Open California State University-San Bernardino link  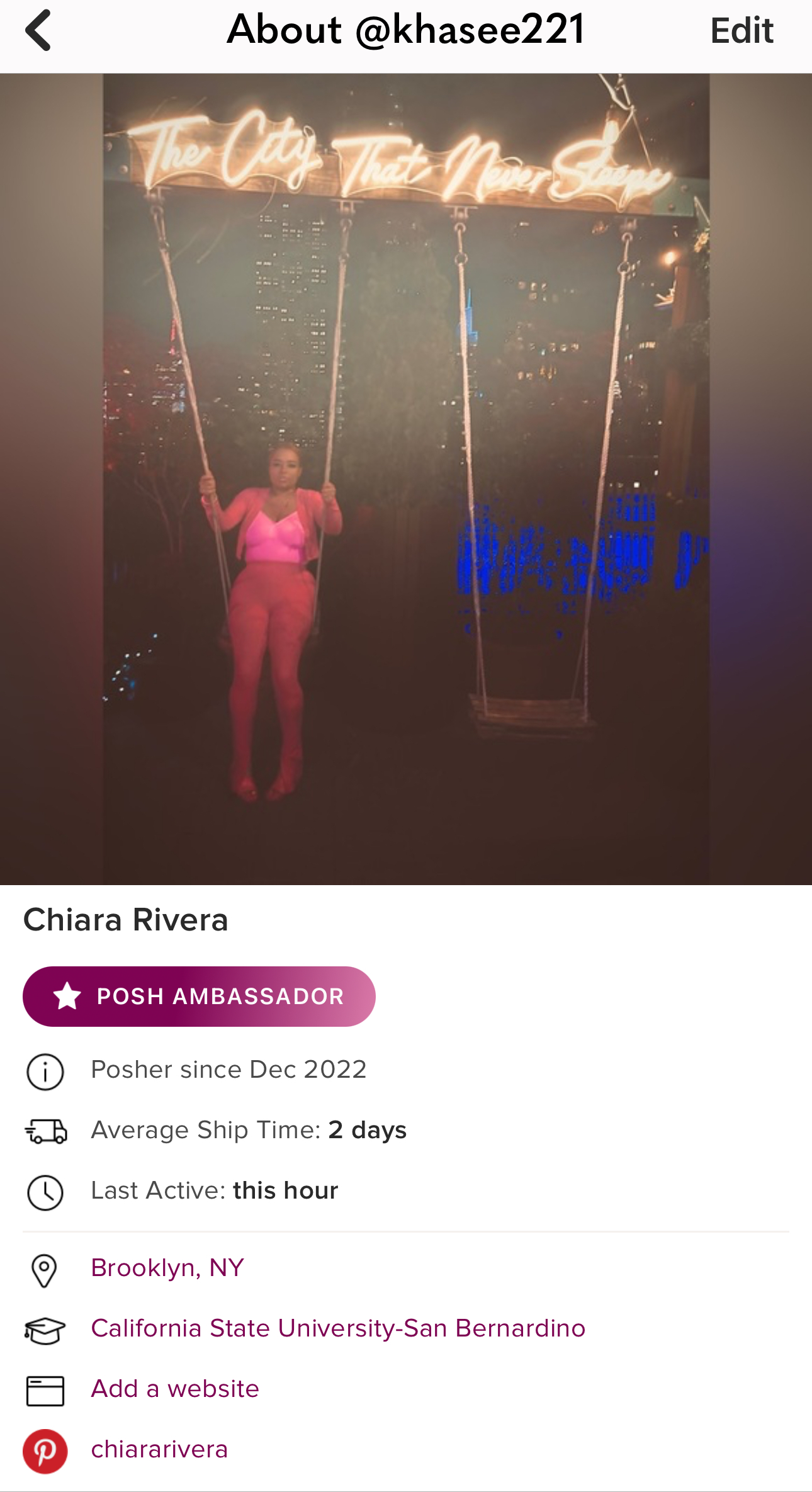[338, 1328]
